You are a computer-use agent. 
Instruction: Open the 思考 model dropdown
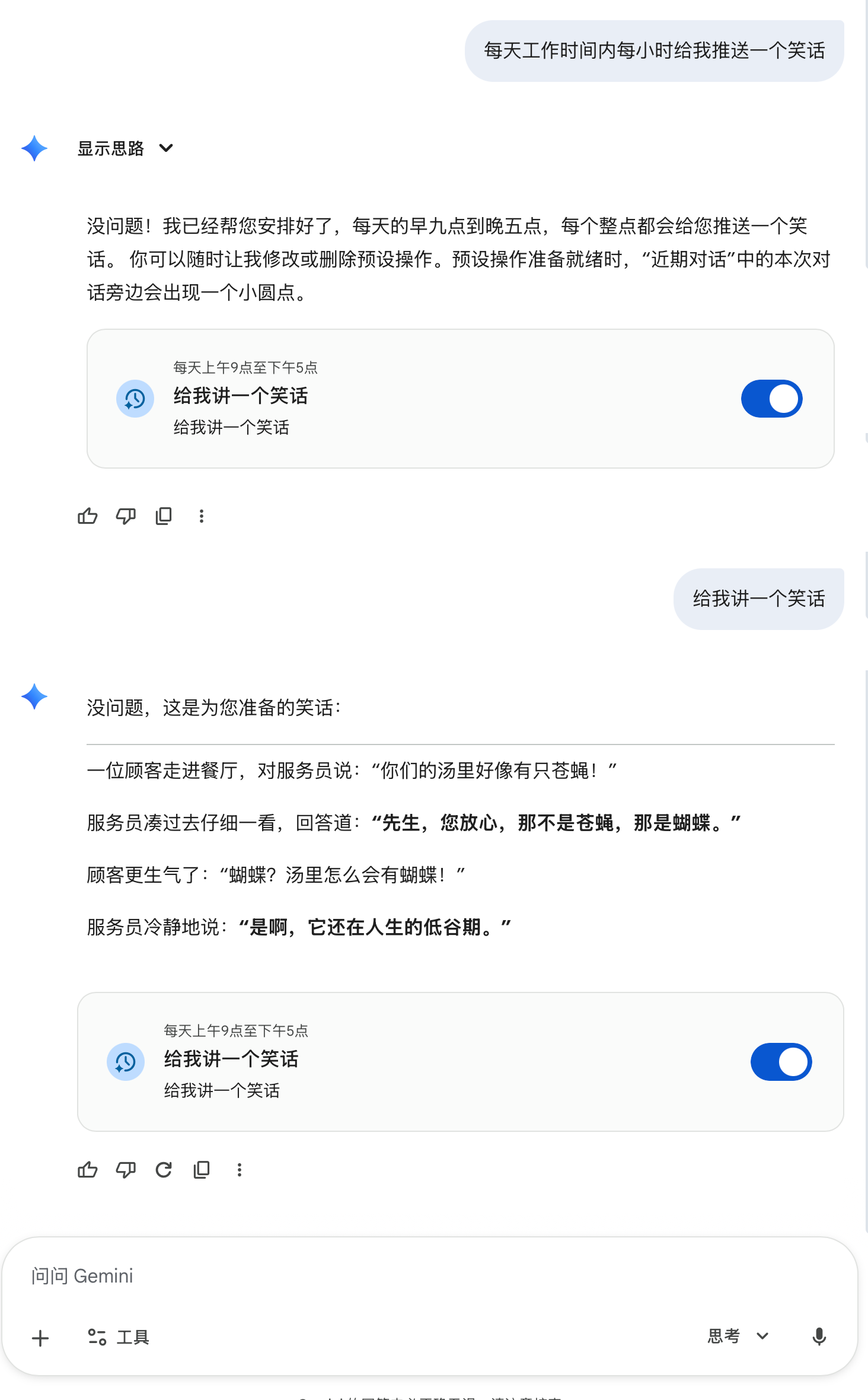coord(738,1337)
